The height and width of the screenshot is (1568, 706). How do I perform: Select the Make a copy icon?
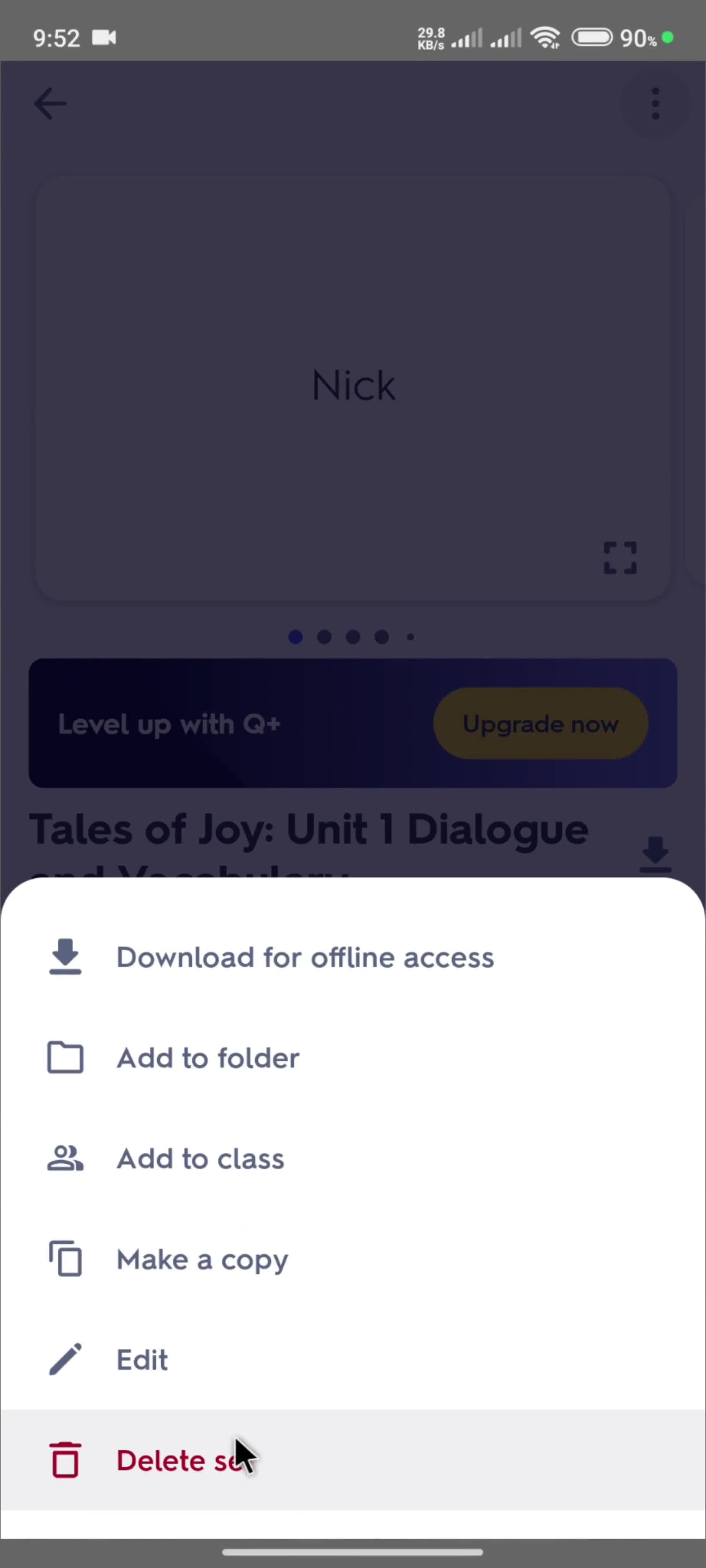pyautogui.click(x=65, y=1259)
